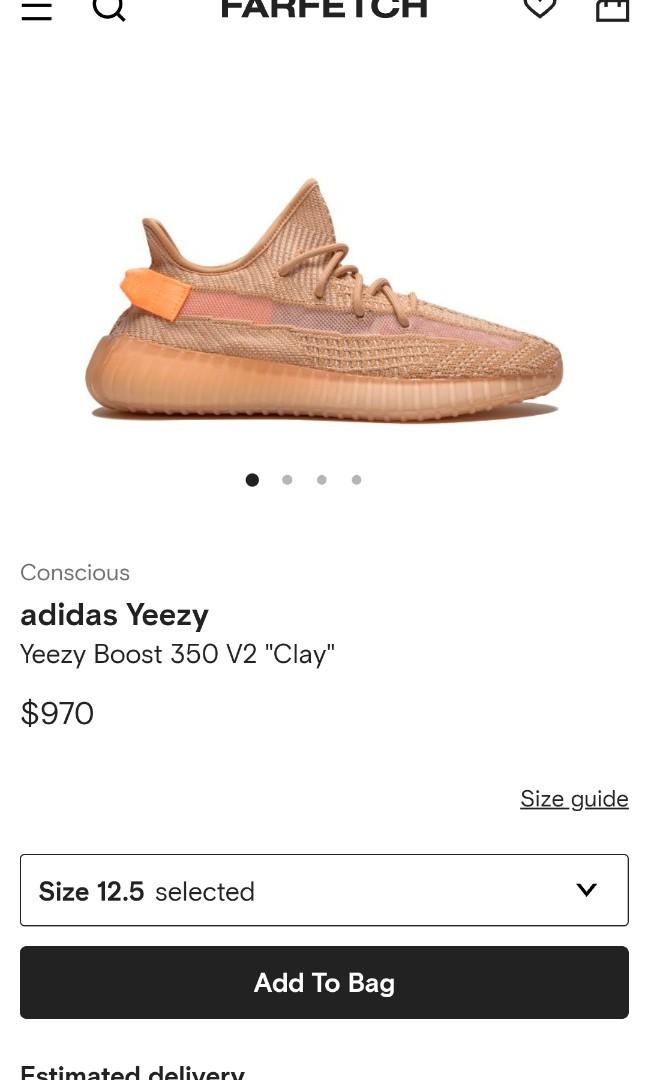Open the Size guide link
648x1080 pixels.
tap(574, 798)
